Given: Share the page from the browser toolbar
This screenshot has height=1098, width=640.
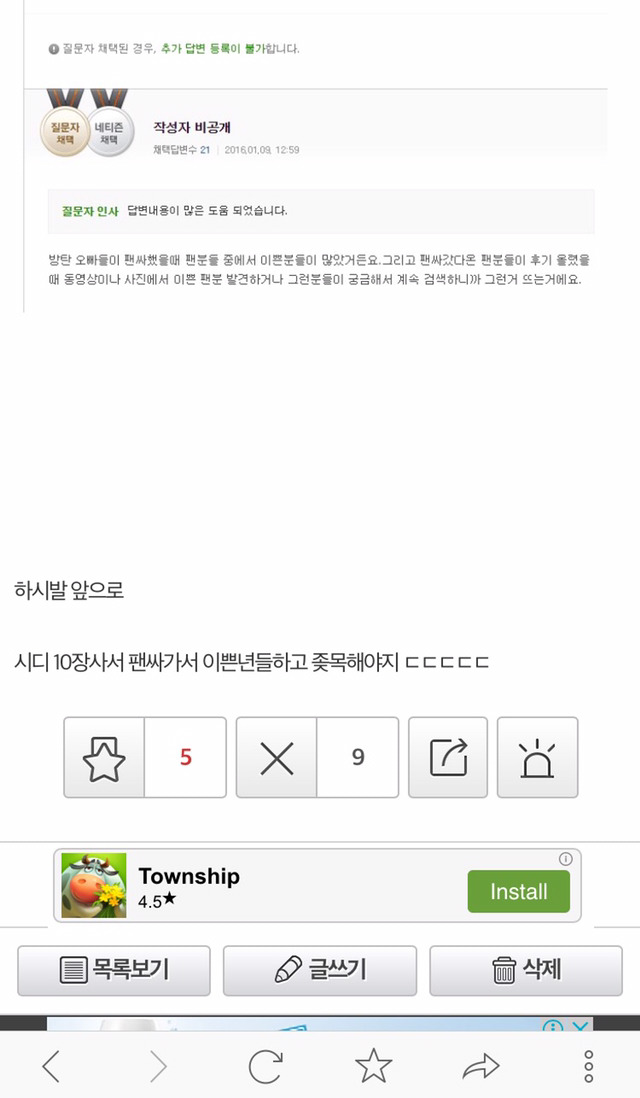Looking at the screenshot, I should click(x=481, y=1066).
